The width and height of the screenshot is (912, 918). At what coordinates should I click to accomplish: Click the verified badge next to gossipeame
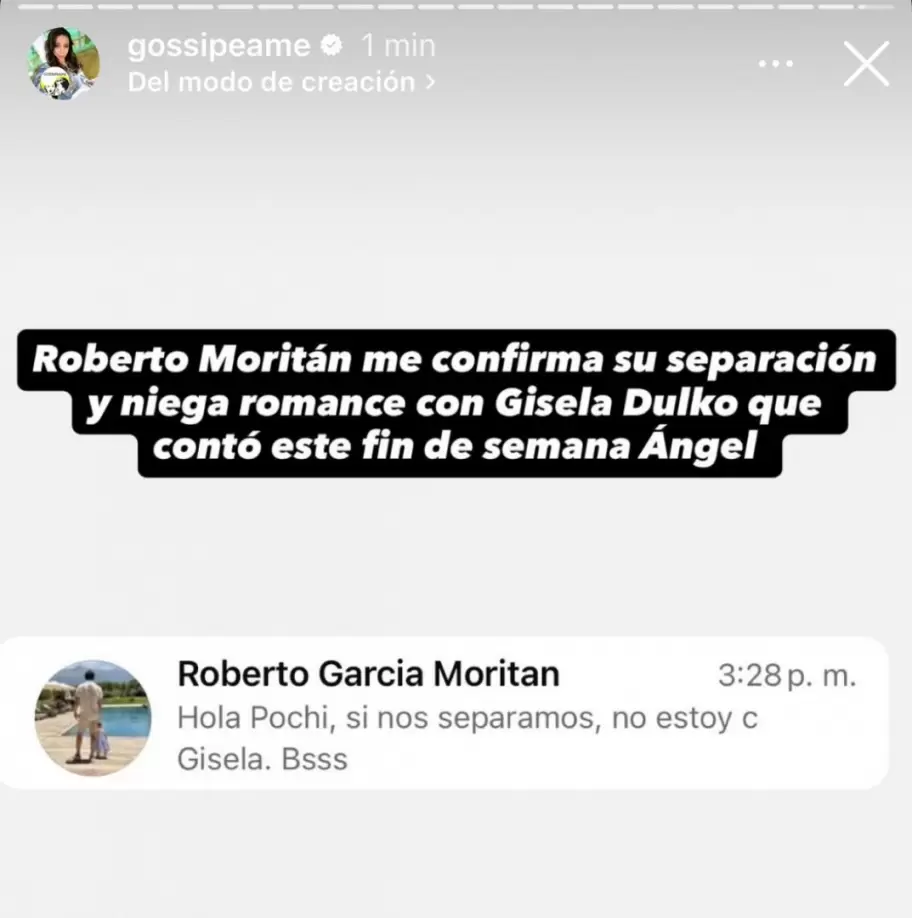point(330,44)
